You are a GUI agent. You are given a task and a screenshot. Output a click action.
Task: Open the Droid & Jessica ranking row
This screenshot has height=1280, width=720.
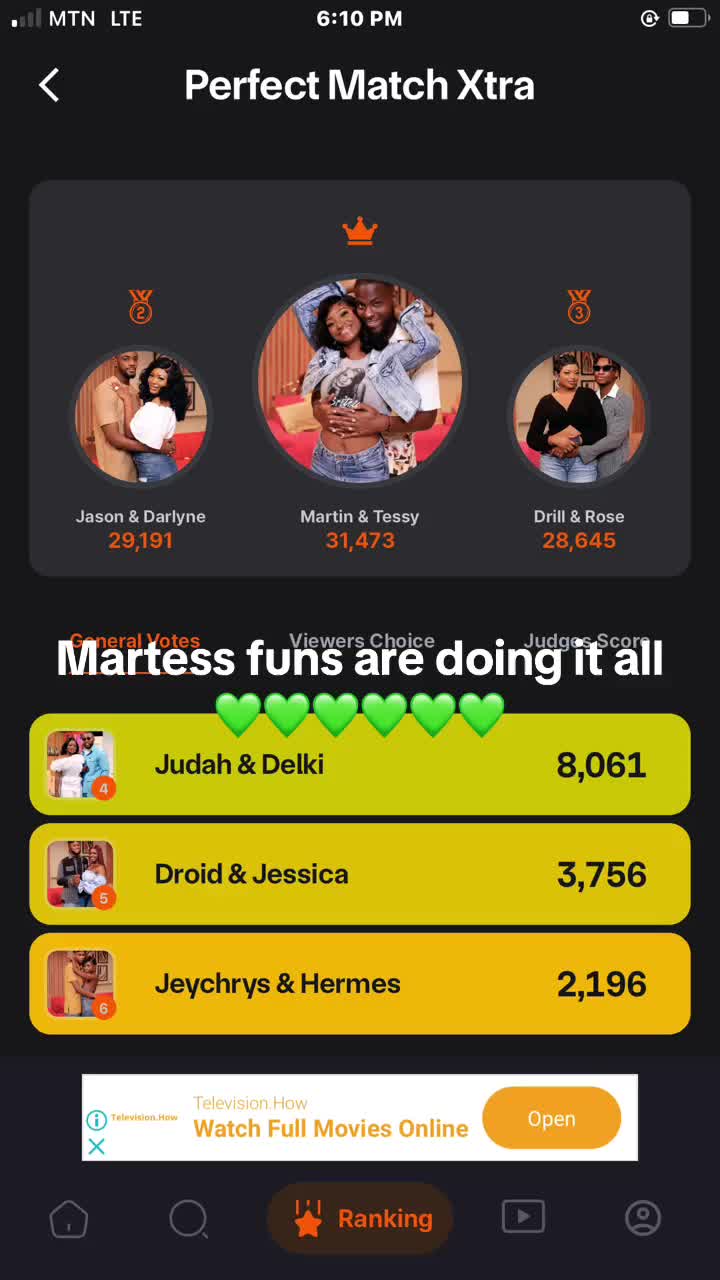click(360, 875)
